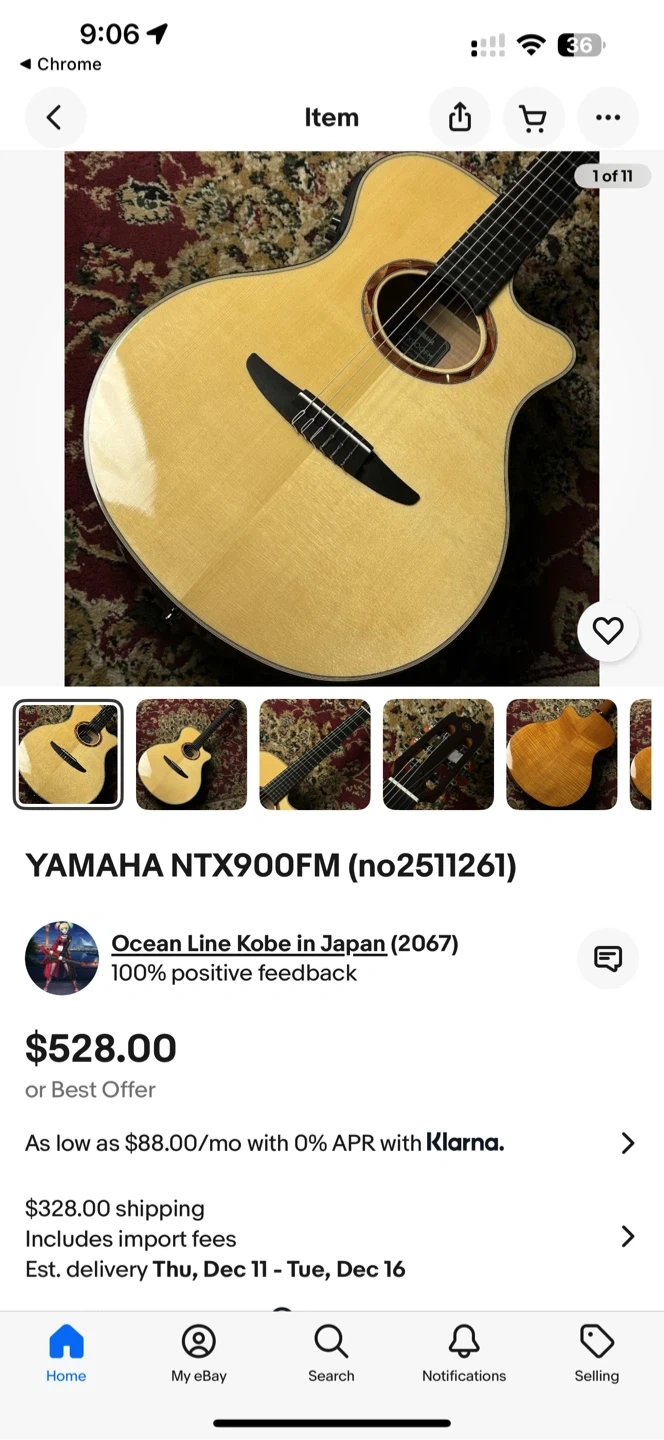Select the second guitar thumbnail
Viewport: 664px width, 1440px height.
[x=191, y=754]
